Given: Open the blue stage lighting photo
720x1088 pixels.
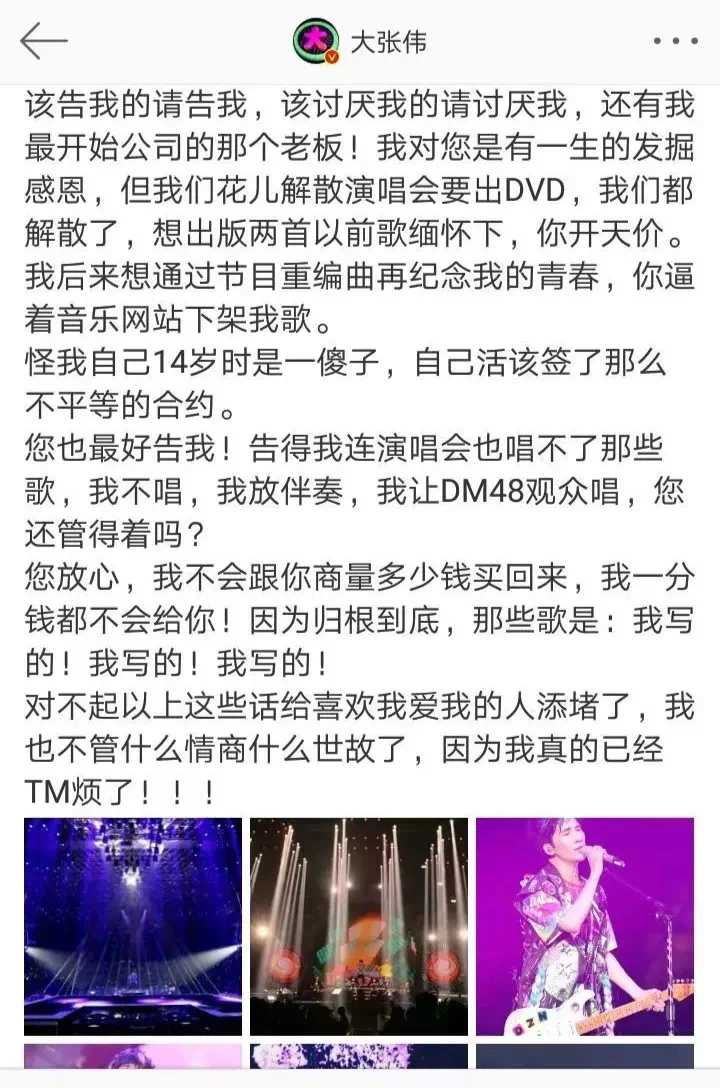Looking at the screenshot, I should (x=133, y=926).
